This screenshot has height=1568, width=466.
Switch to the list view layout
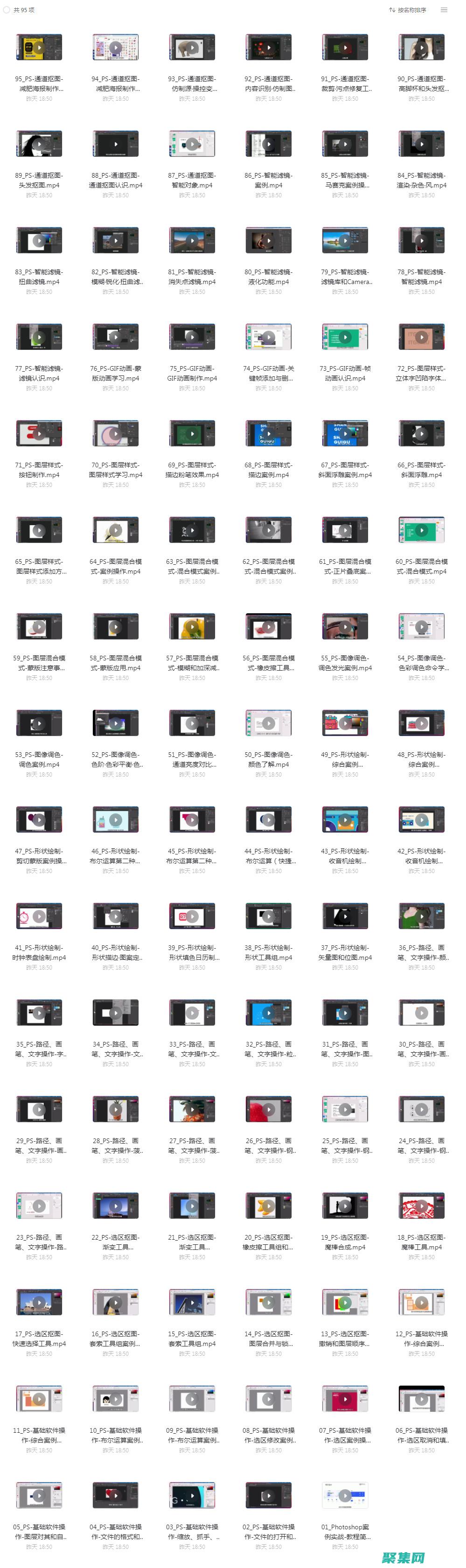(x=444, y=10)
